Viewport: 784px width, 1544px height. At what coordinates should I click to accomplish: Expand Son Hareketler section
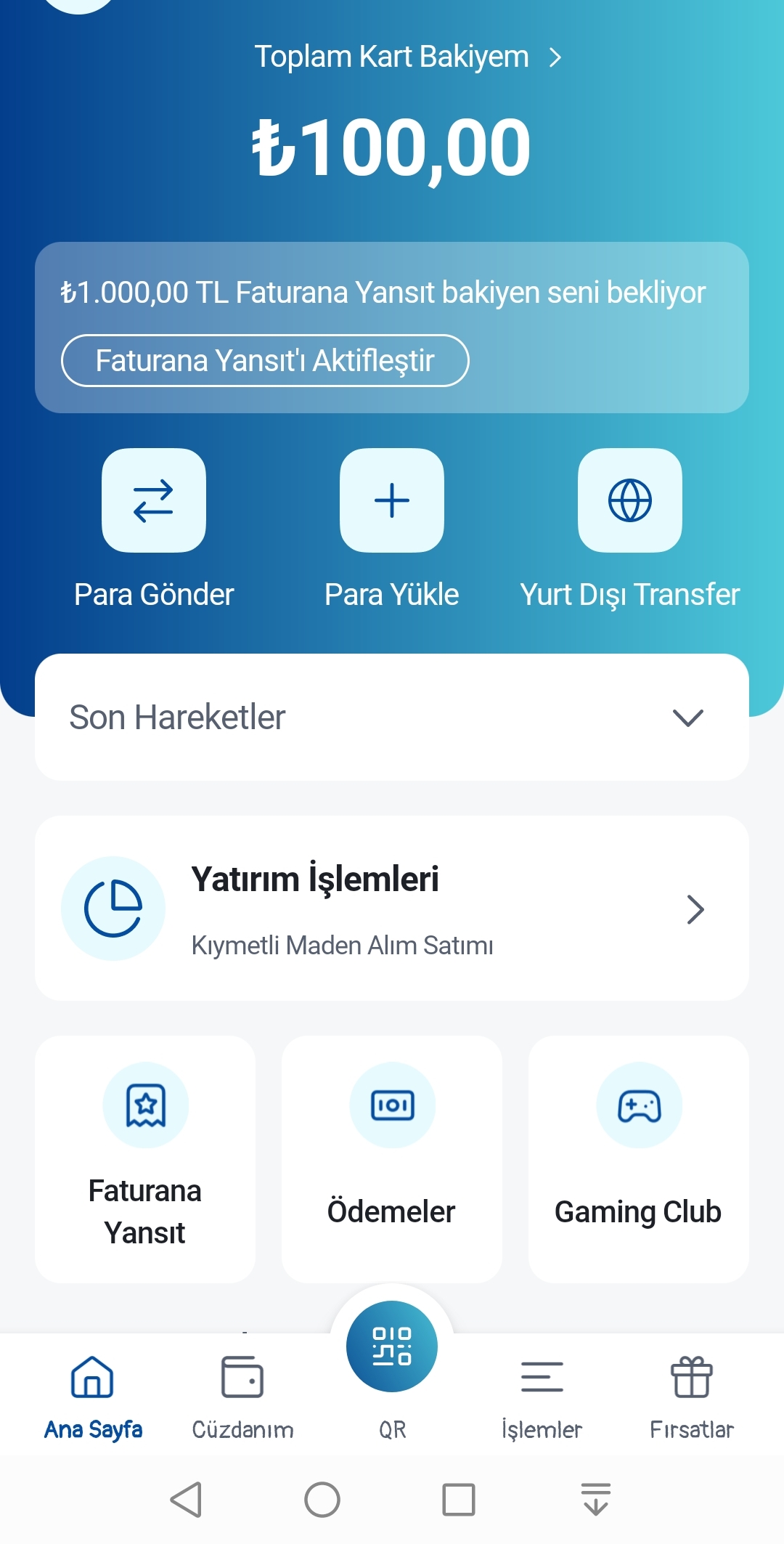click(x=392, y=718)
